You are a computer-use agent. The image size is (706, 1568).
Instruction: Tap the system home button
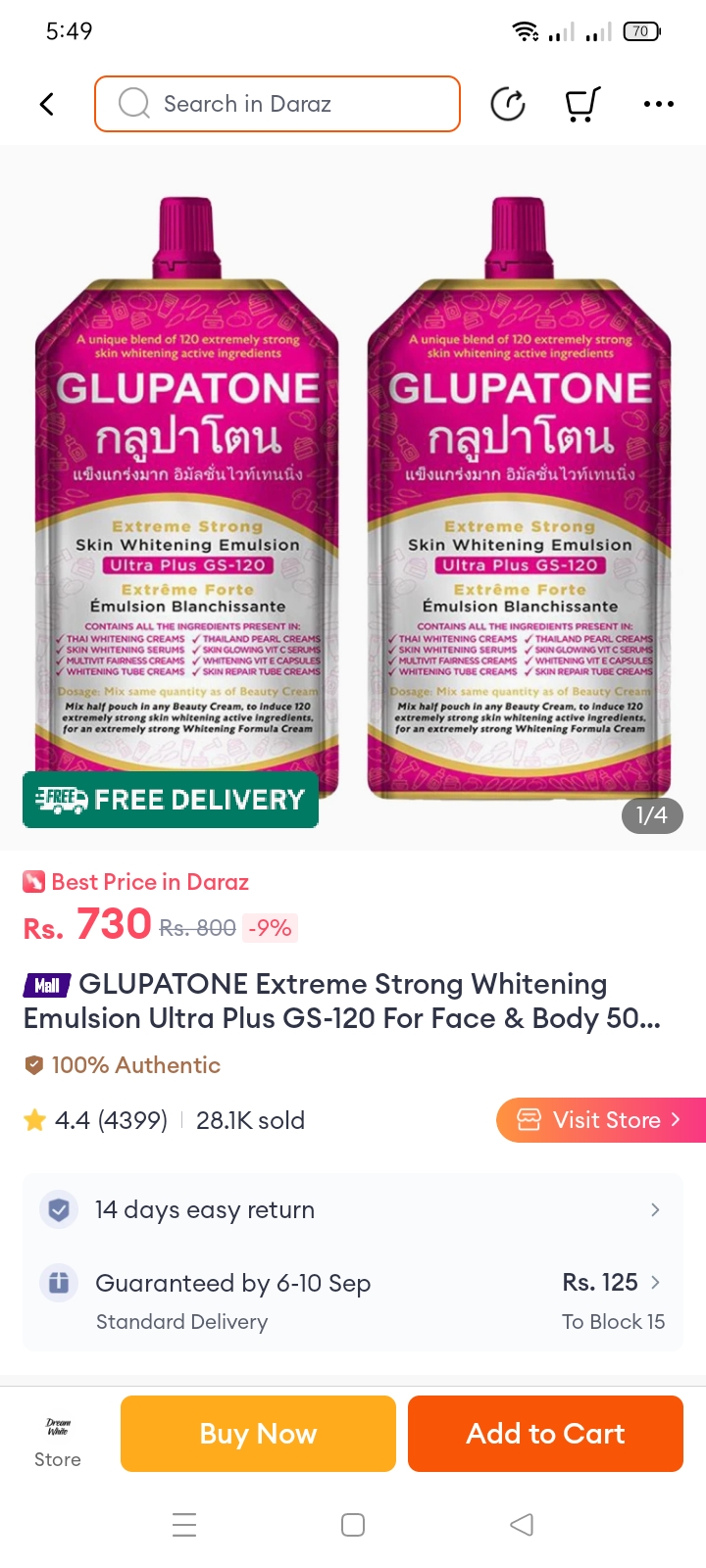pos(353,1525)
